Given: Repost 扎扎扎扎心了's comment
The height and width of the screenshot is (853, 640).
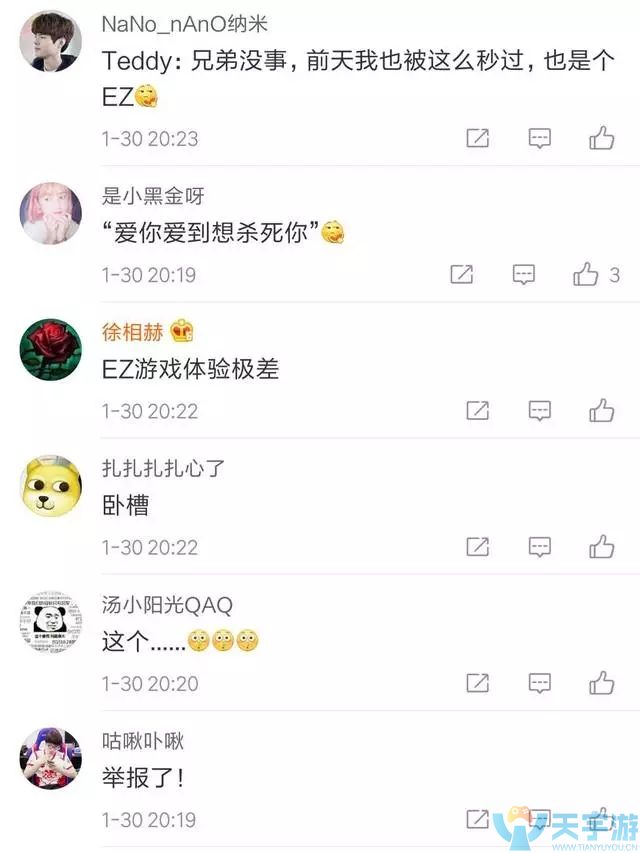Looking at the screenshot, I should click(x=478, y=546).
